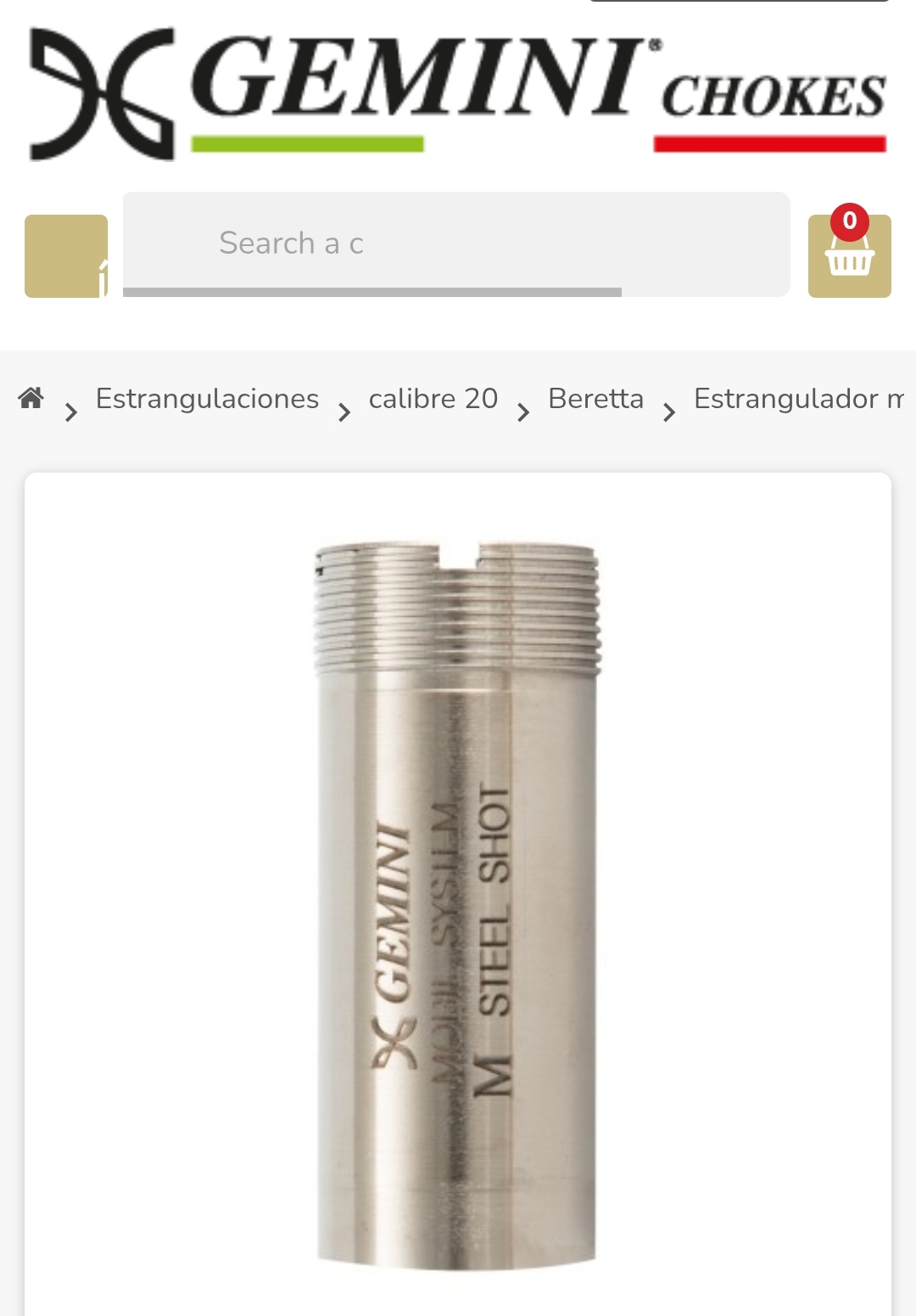Tap the Gemini Chokes site logo

point(458,93)
